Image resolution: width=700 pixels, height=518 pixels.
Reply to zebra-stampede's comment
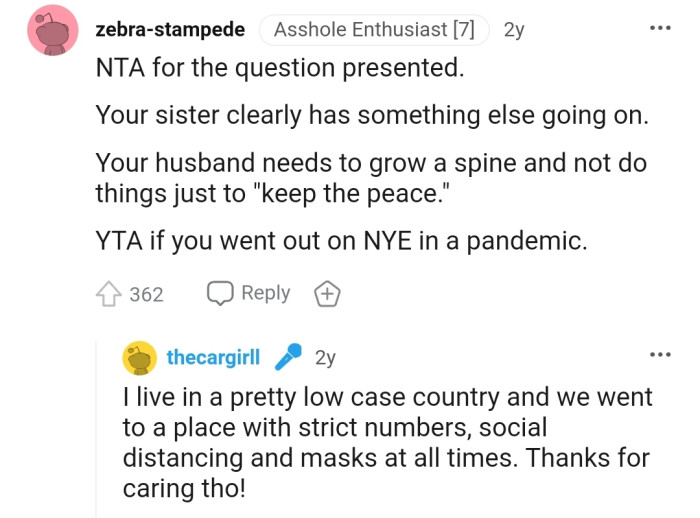248,293
